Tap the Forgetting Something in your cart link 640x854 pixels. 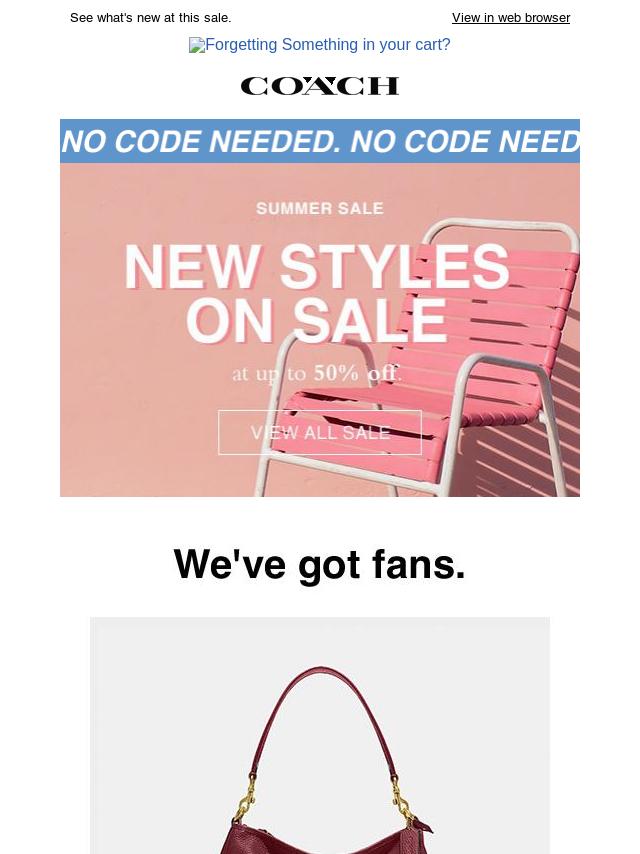click(x=320, y=45)
